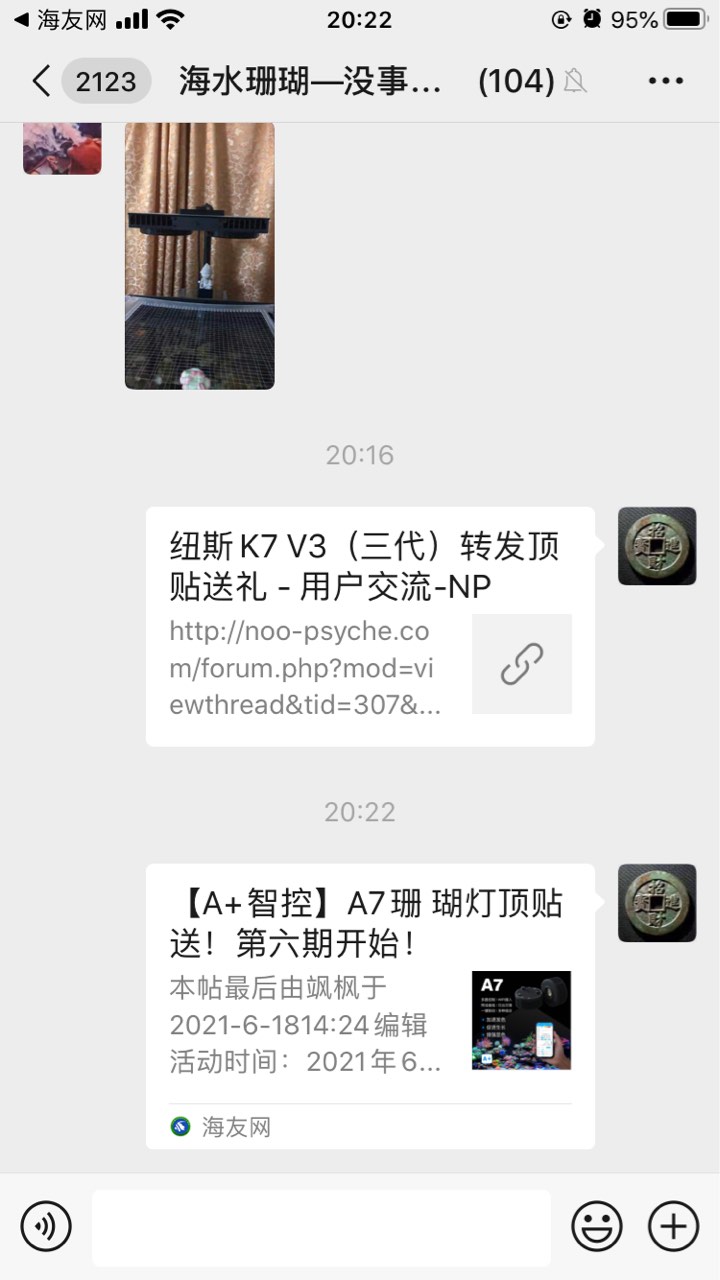View the coin avatar next to the 纽斯 K7 link
Screen dimensions: 720x1280
tap(657, 546)
